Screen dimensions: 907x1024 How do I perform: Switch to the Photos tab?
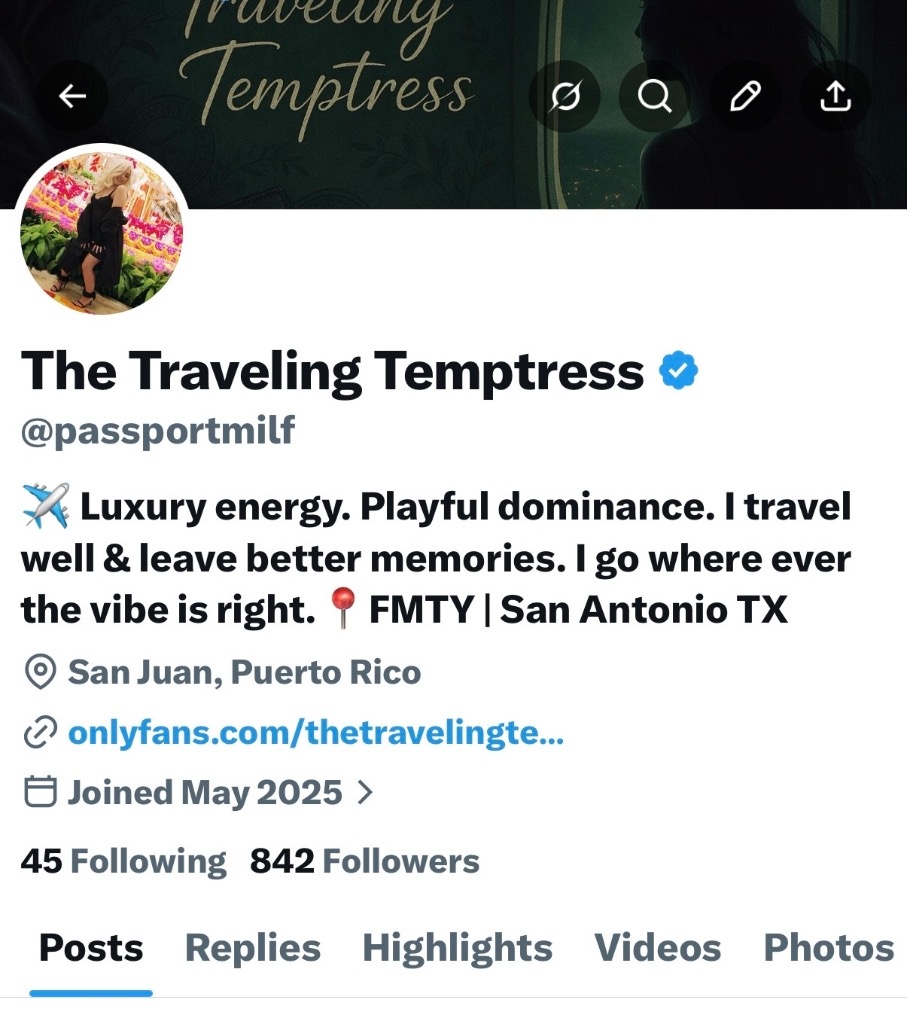[828, 948]
